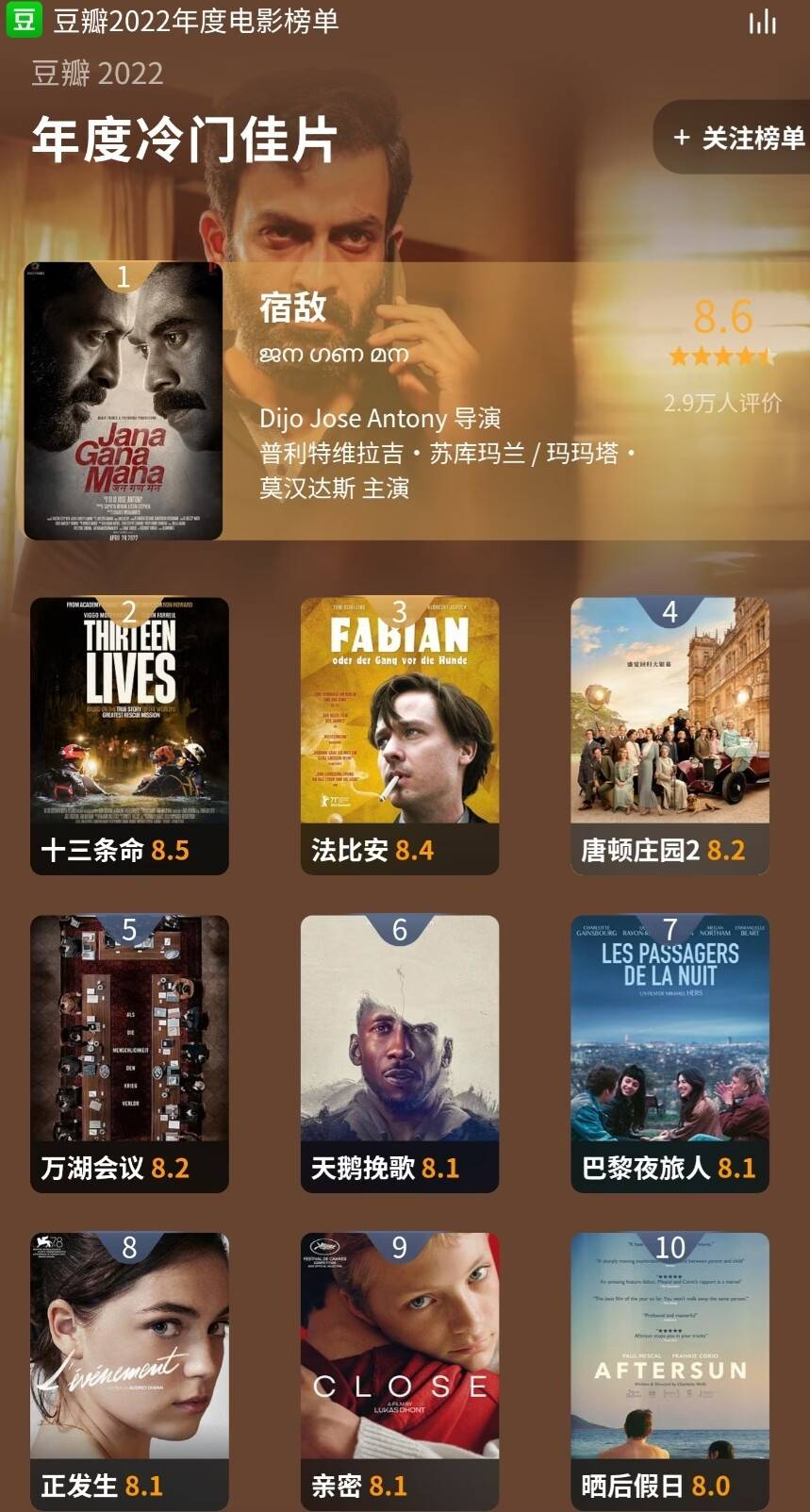Open the movie 十三条命
This screenshot has width=810, height=1512.
pos(129,736)
